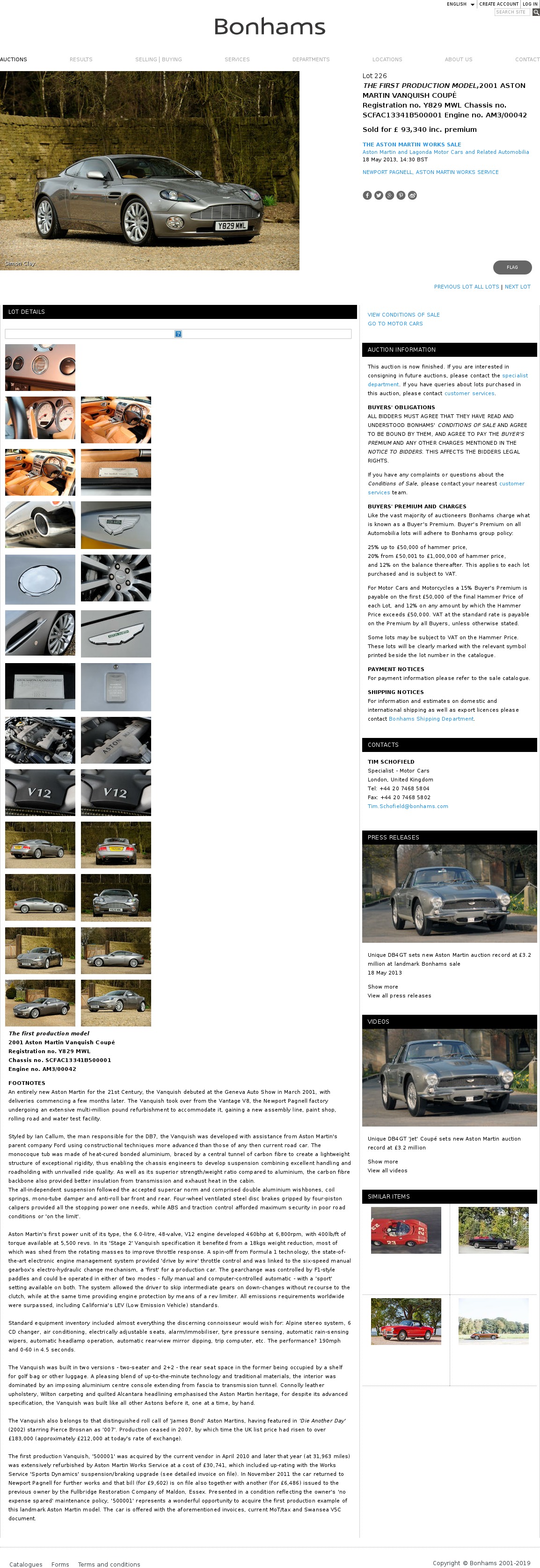540x1568 pixels.
Task: Open the RESULTS navigation tab
Action: coord(81,60)
